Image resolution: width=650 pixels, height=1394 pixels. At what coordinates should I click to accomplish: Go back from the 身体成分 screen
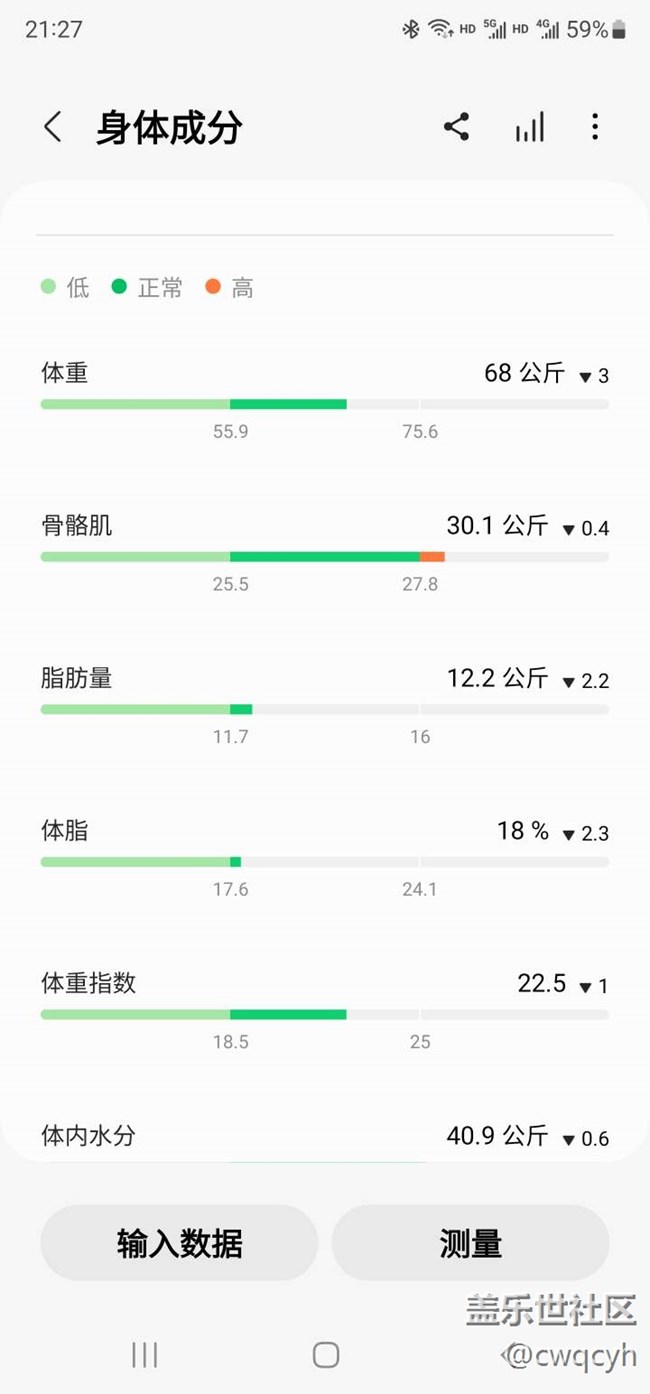tap(53, 127)
